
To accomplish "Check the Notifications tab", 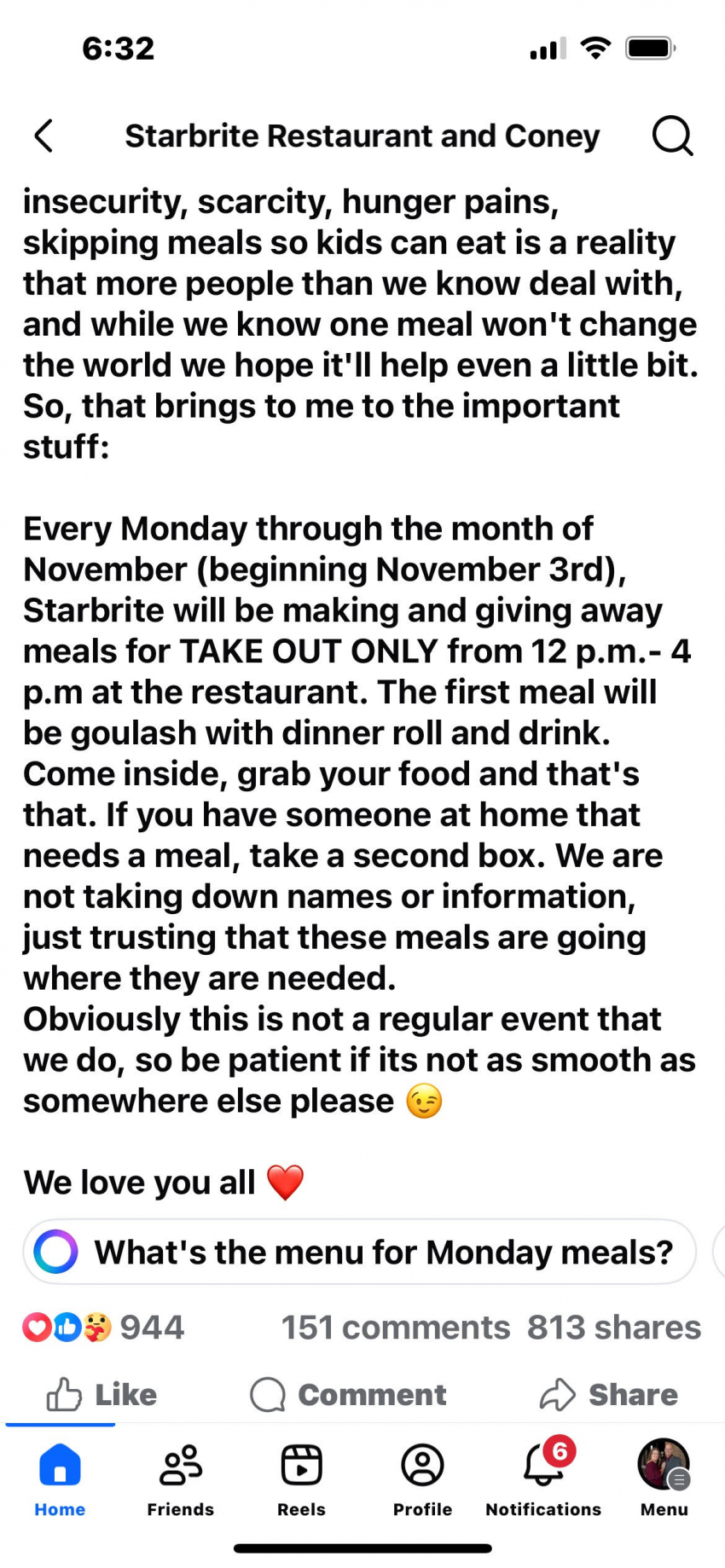I will (543, 1479).
